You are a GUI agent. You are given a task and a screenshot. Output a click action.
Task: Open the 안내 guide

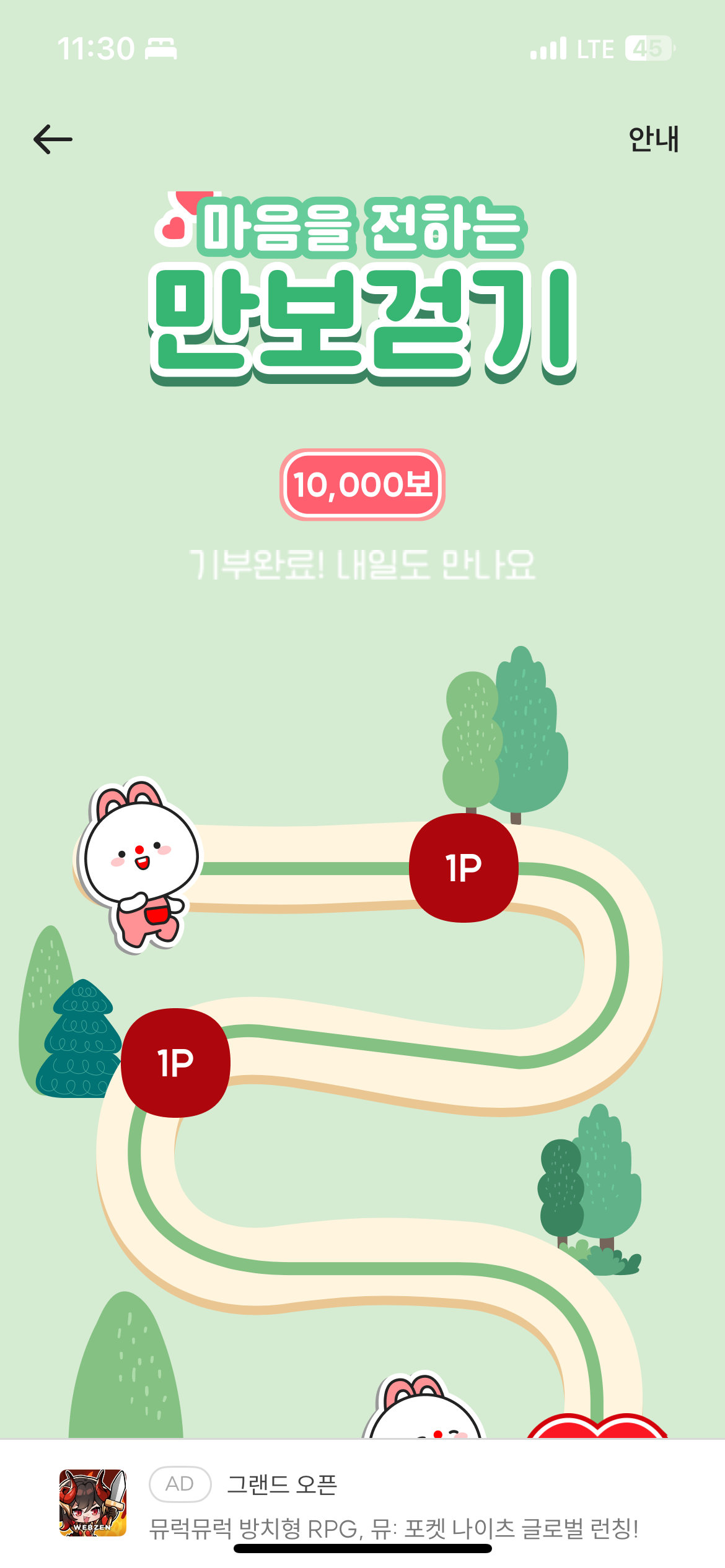coord(654,139)
